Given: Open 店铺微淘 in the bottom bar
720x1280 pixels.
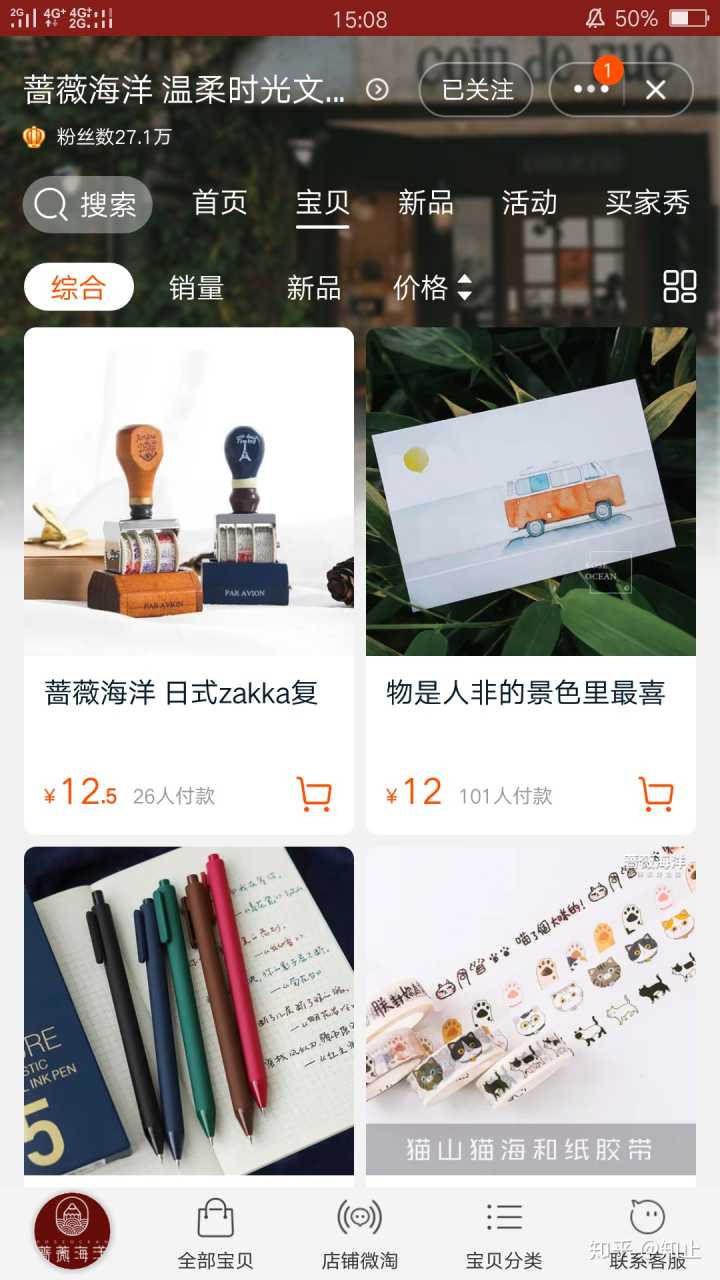Looking at the screenshot, I should click(x=360, y=1234).
